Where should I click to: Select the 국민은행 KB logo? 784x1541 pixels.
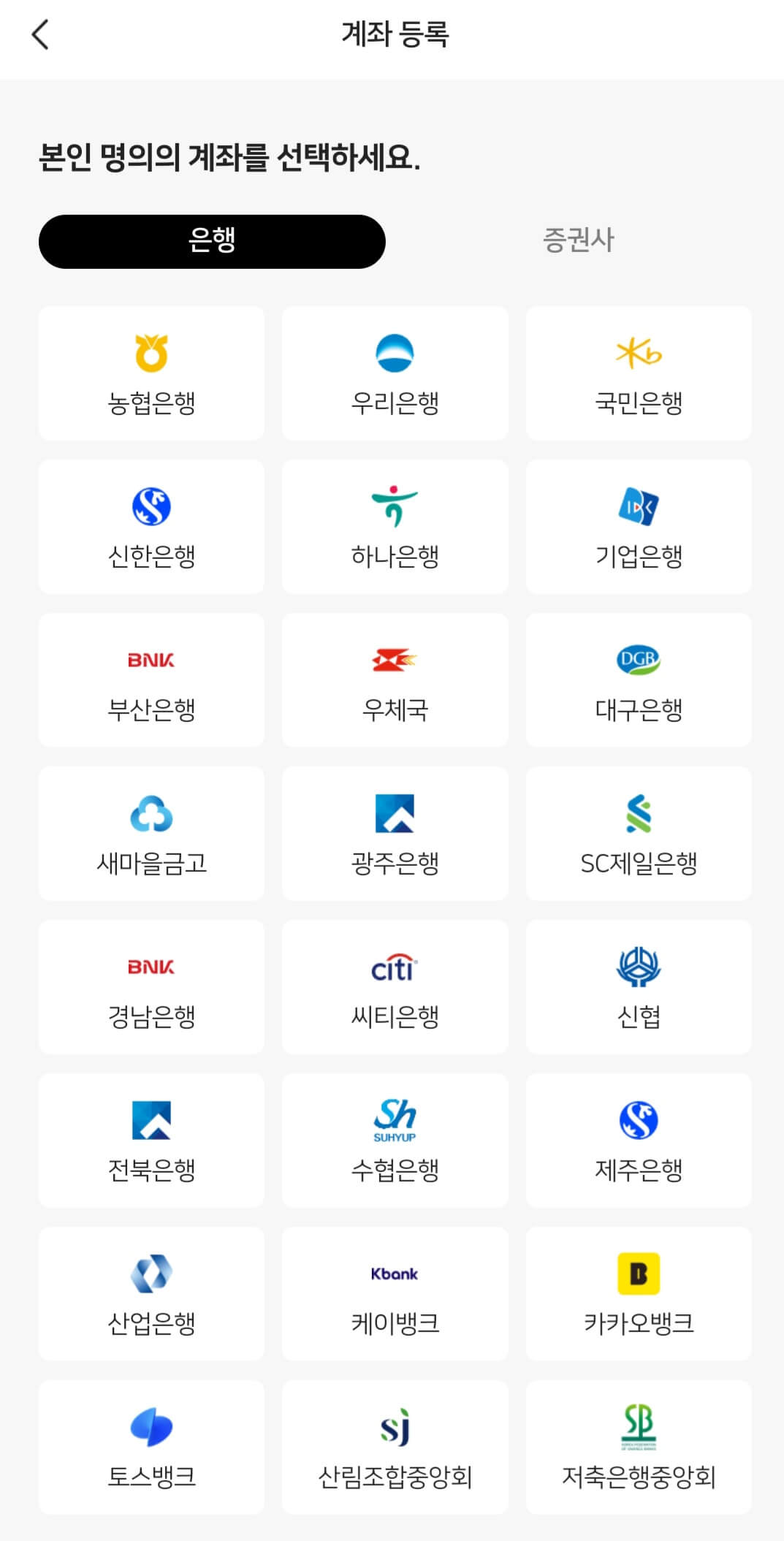click(x=638, y=354)
